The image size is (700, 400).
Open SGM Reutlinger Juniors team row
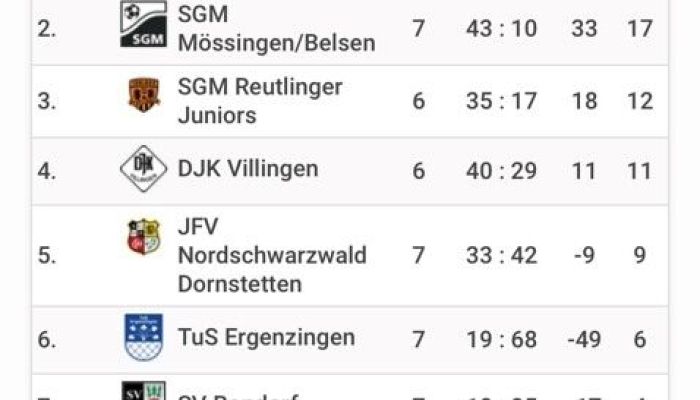(x=350, y=101)
